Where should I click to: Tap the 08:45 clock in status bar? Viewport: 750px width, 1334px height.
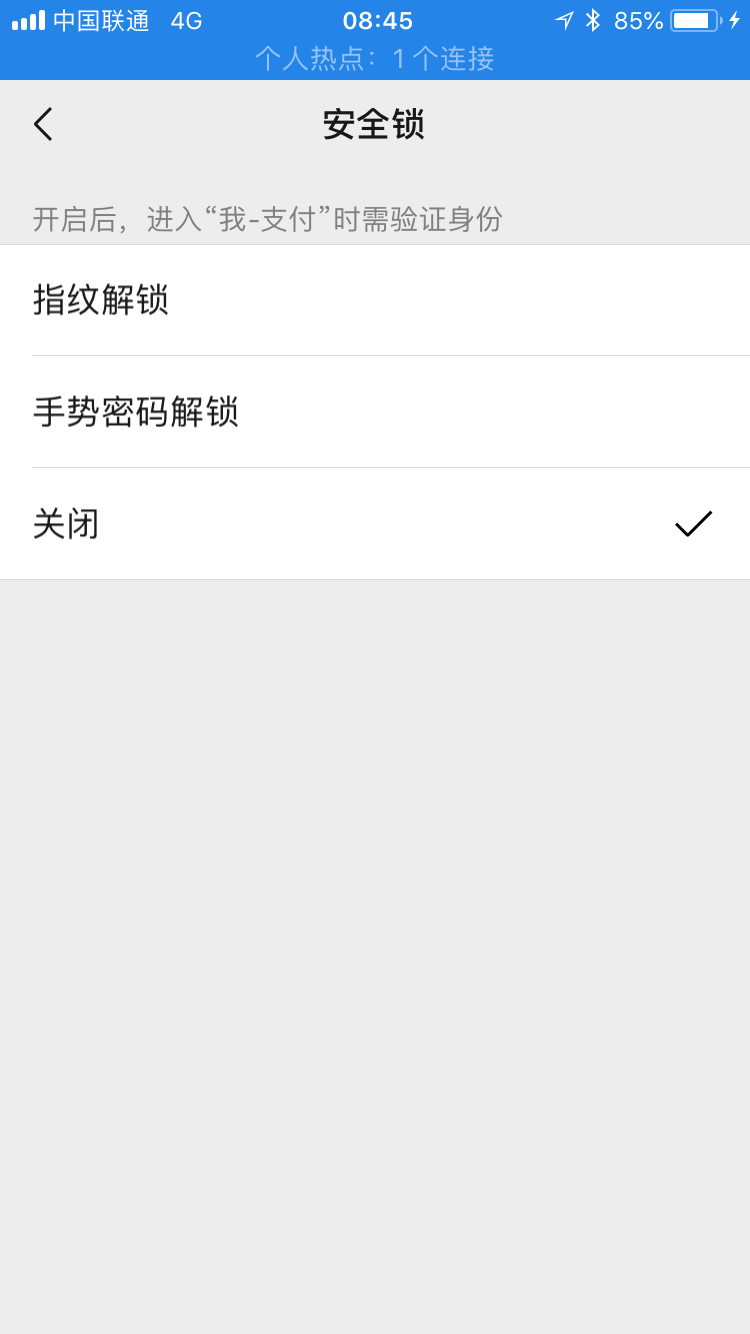tap(375, 19)
